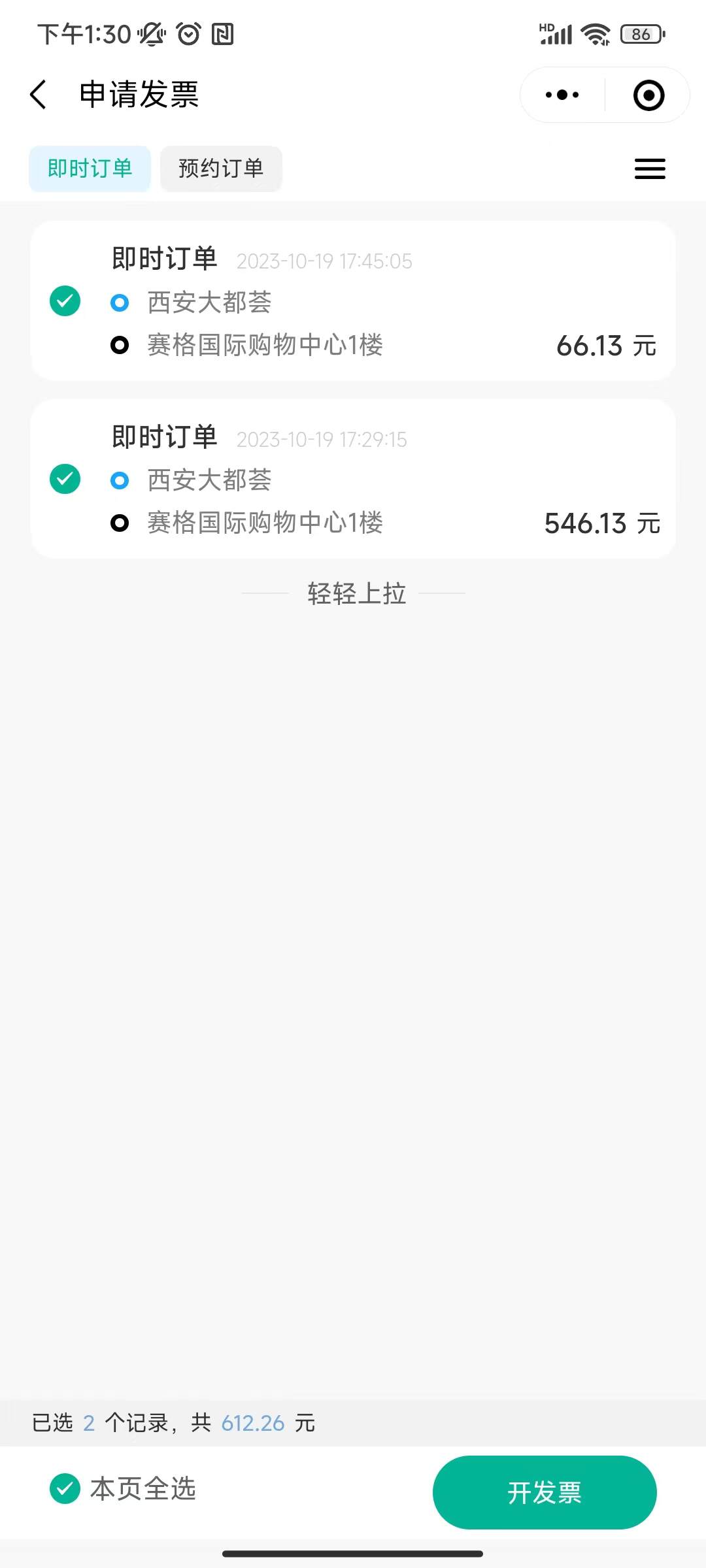Uncheck the 546.13 元 order

[x=65, y=479]
